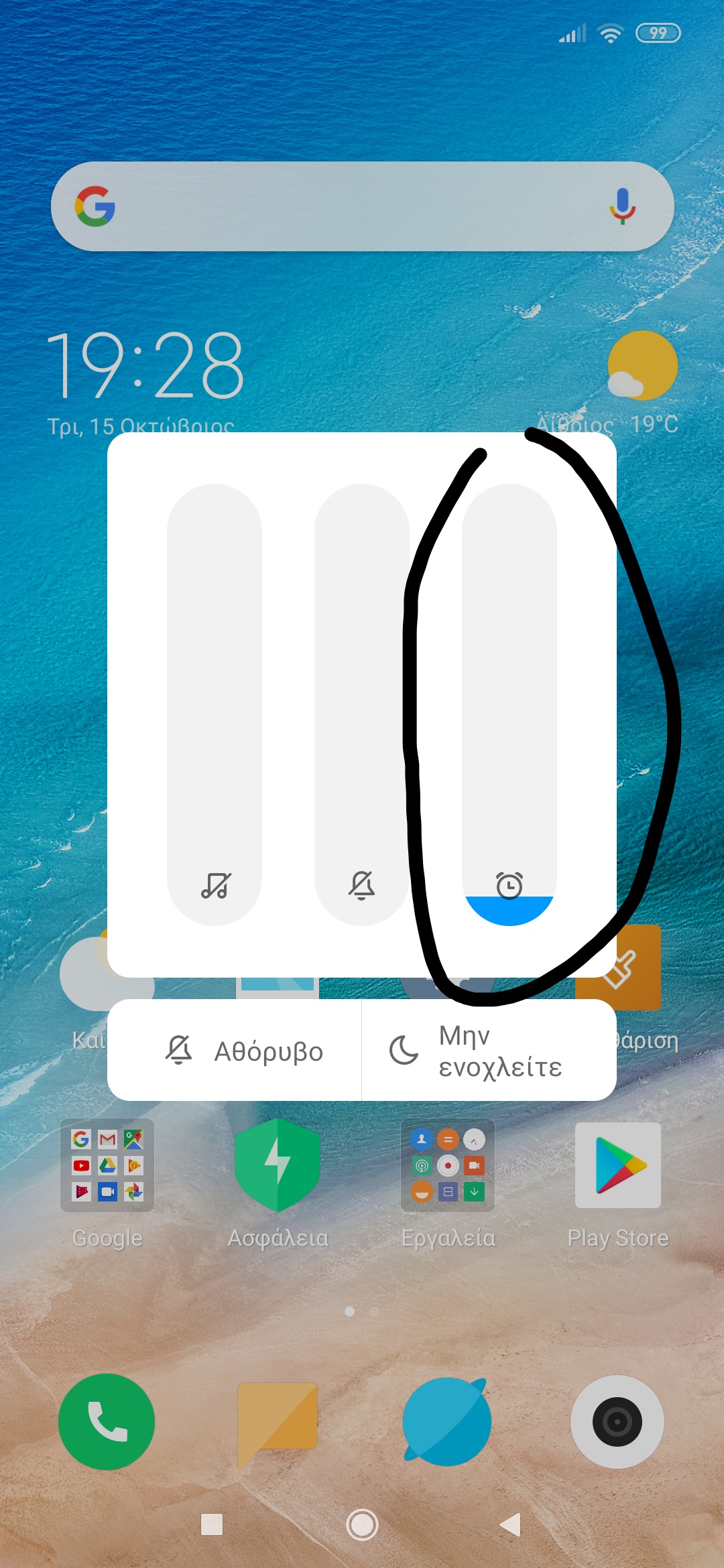Open the Ασφάλεια app
Viewport: 724px width, 1568px height.
click(278, 1166)
